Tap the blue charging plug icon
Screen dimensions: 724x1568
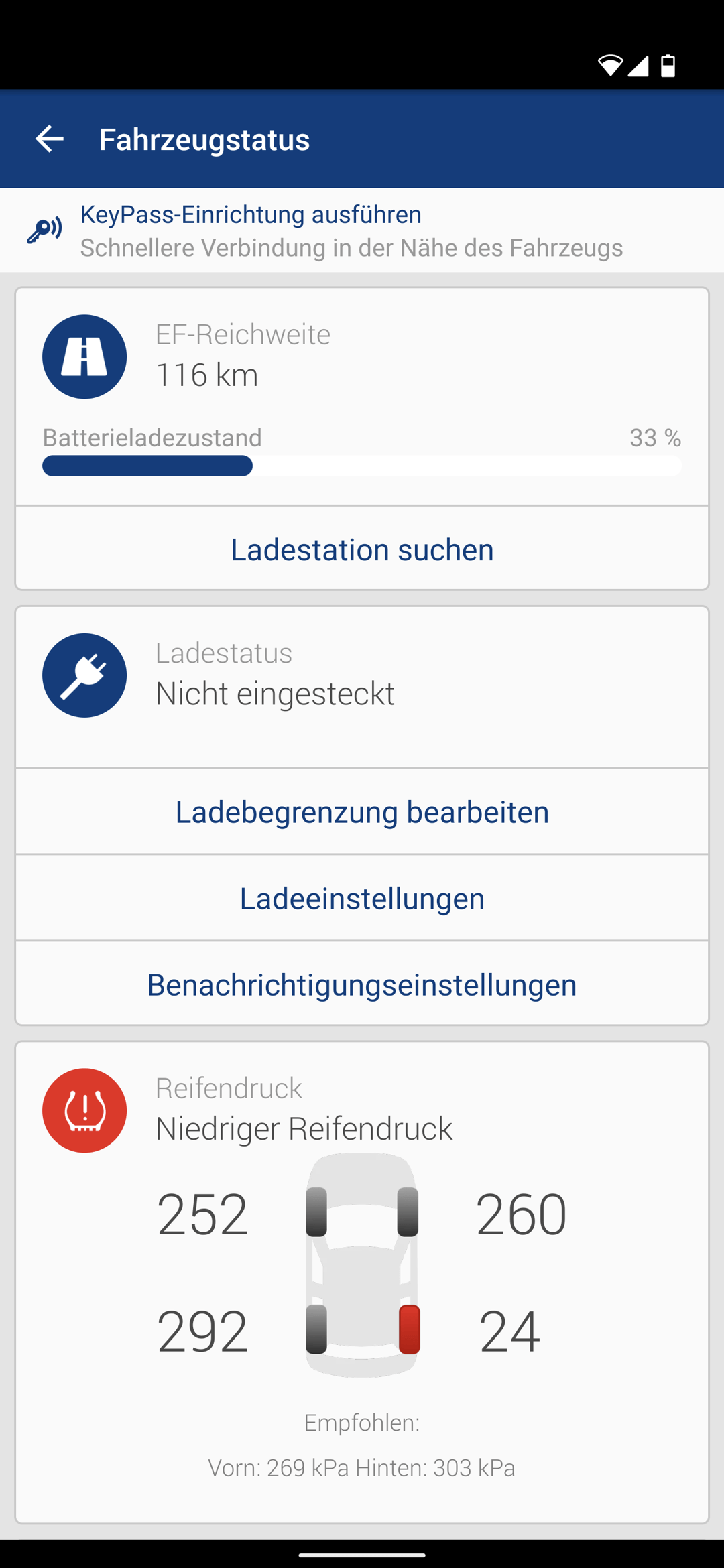pos(84,675)
